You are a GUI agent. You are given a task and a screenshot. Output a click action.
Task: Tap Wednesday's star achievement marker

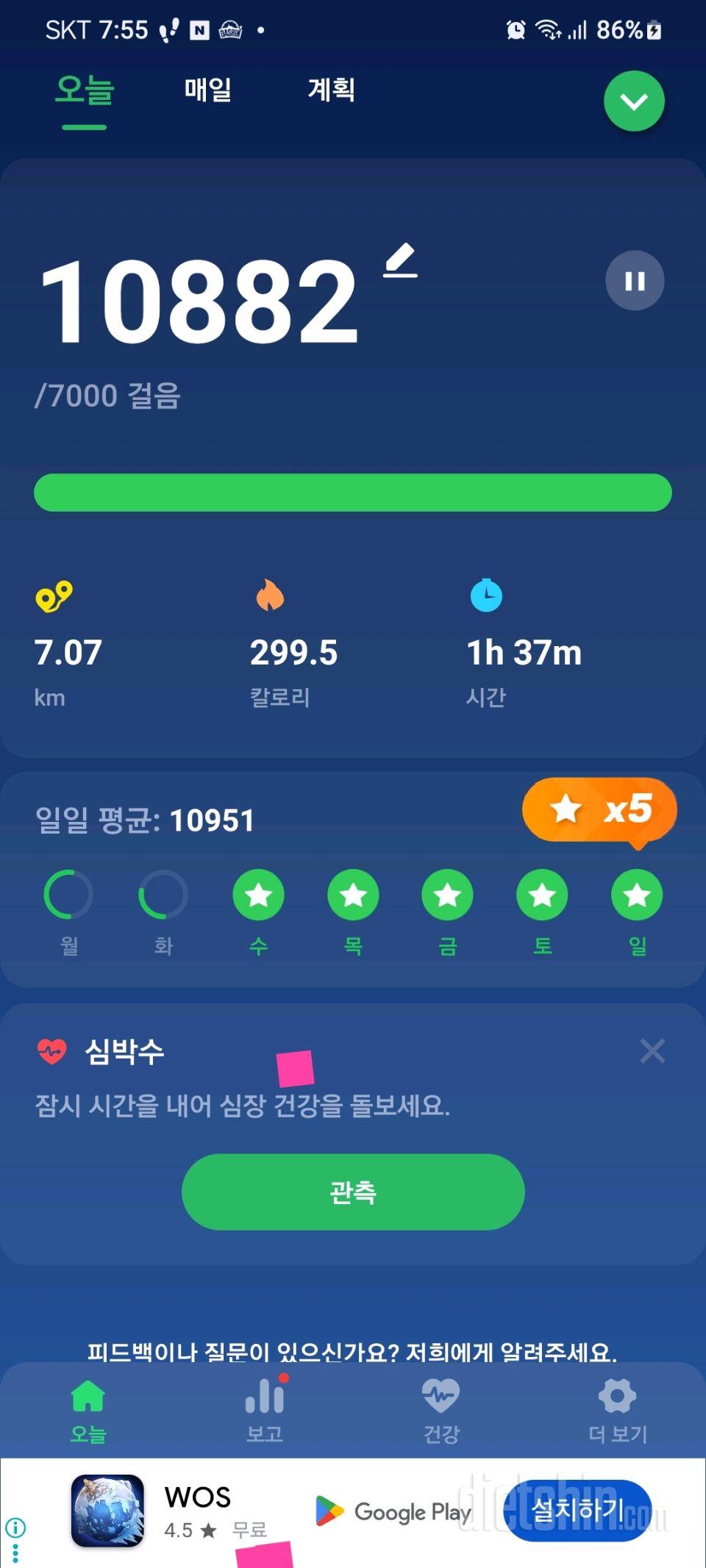click(x=257, y=895)
